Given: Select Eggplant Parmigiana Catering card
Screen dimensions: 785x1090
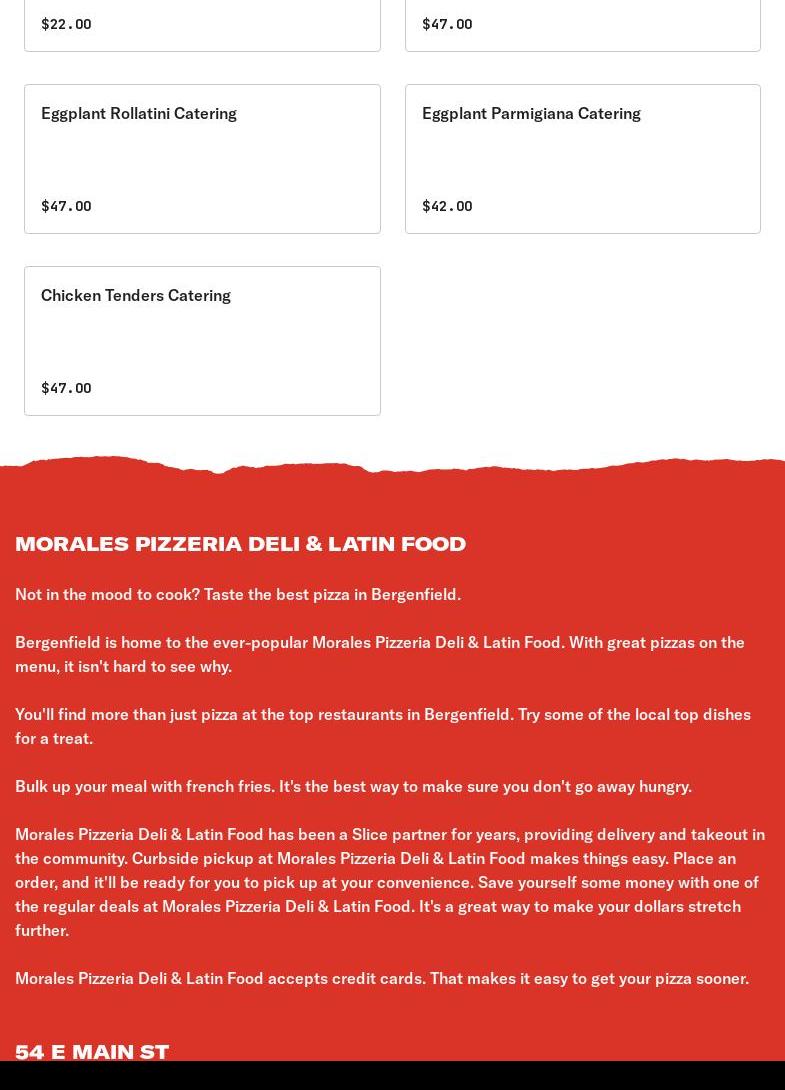Looking at the screenshot, I should [x=582, y=159].
